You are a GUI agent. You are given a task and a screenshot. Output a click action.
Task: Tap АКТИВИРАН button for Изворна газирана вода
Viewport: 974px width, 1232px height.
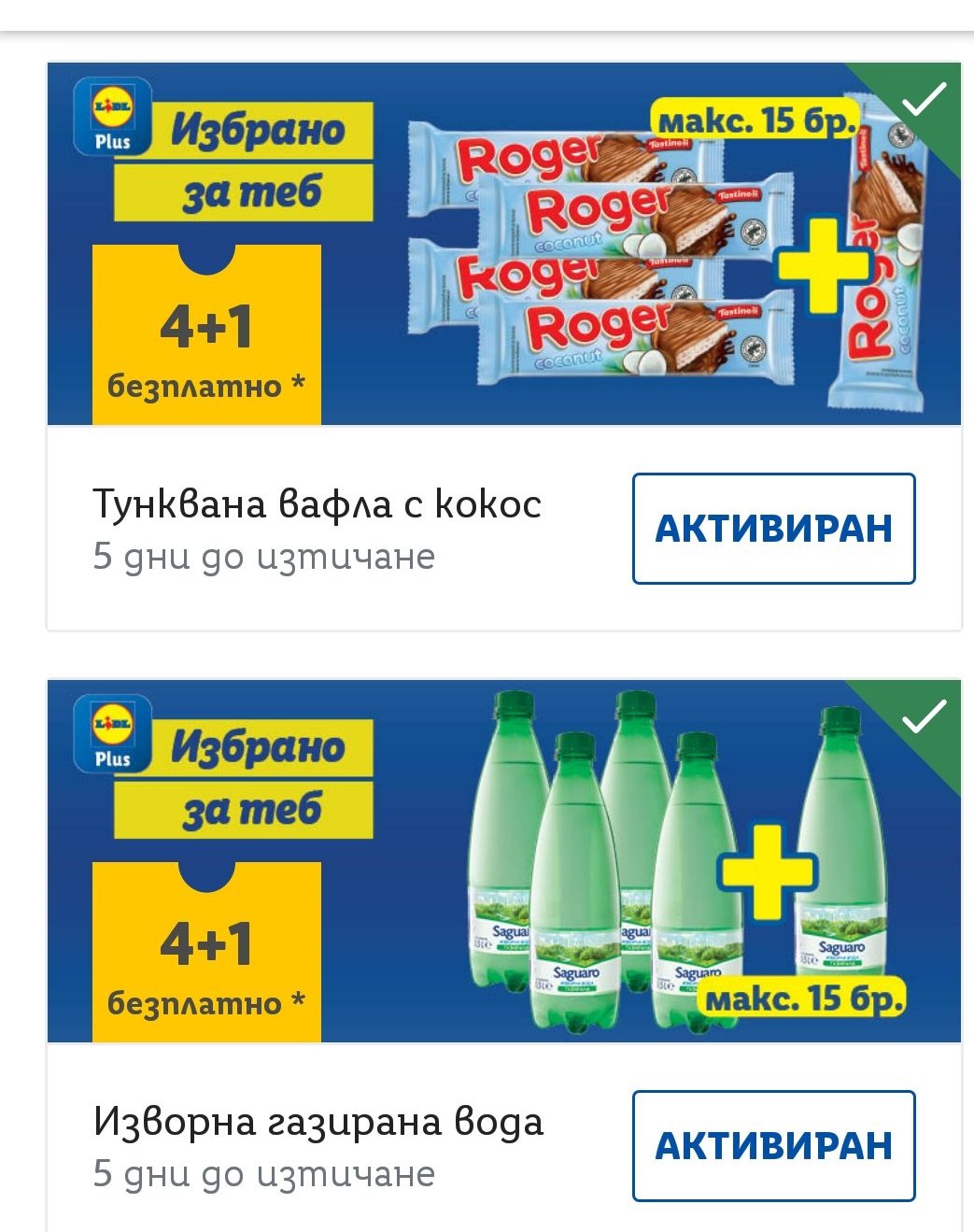[773, 1145]
